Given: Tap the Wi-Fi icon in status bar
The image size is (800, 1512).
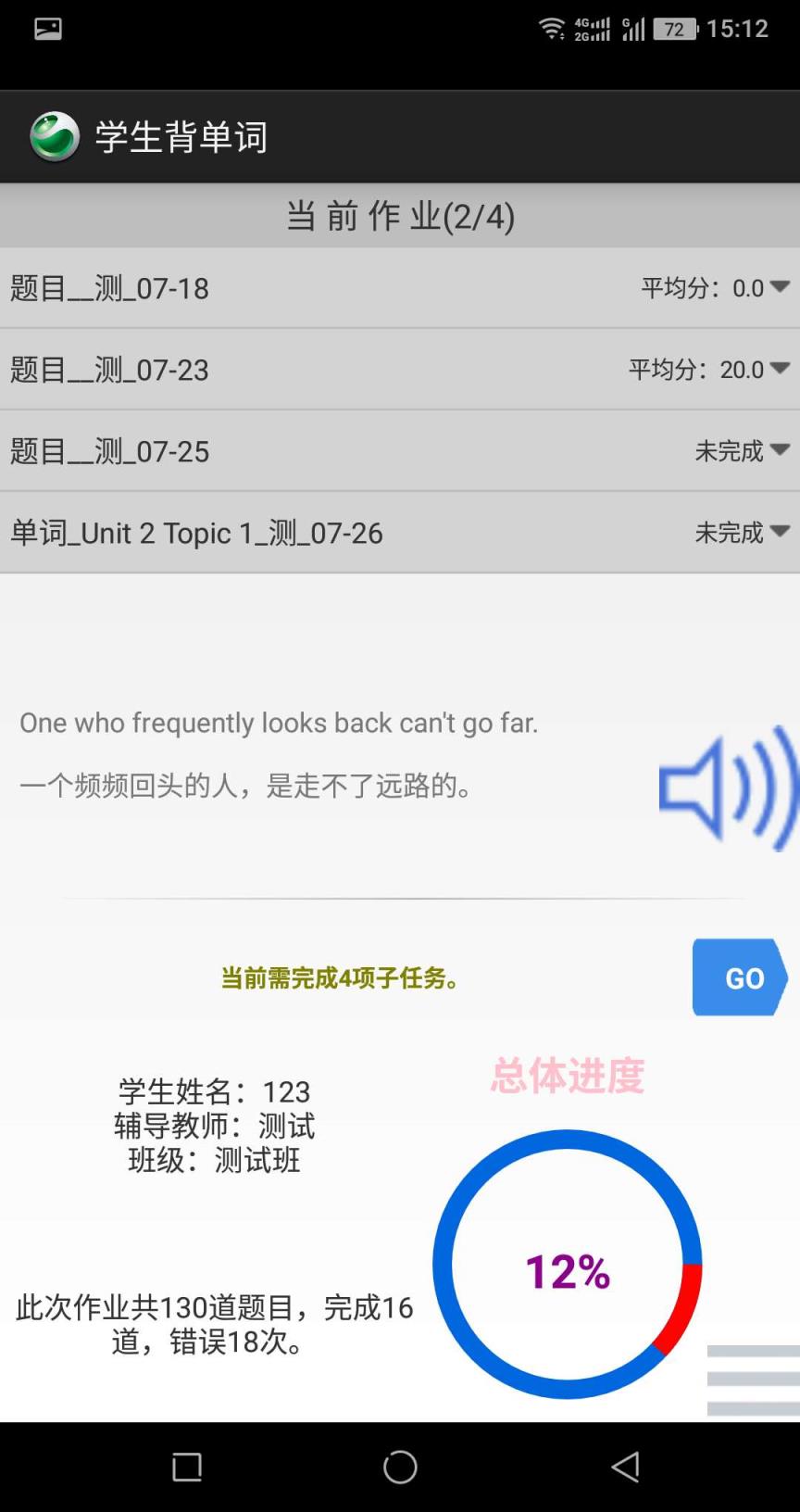Looking at the screenshot, I should coord(551,28).
